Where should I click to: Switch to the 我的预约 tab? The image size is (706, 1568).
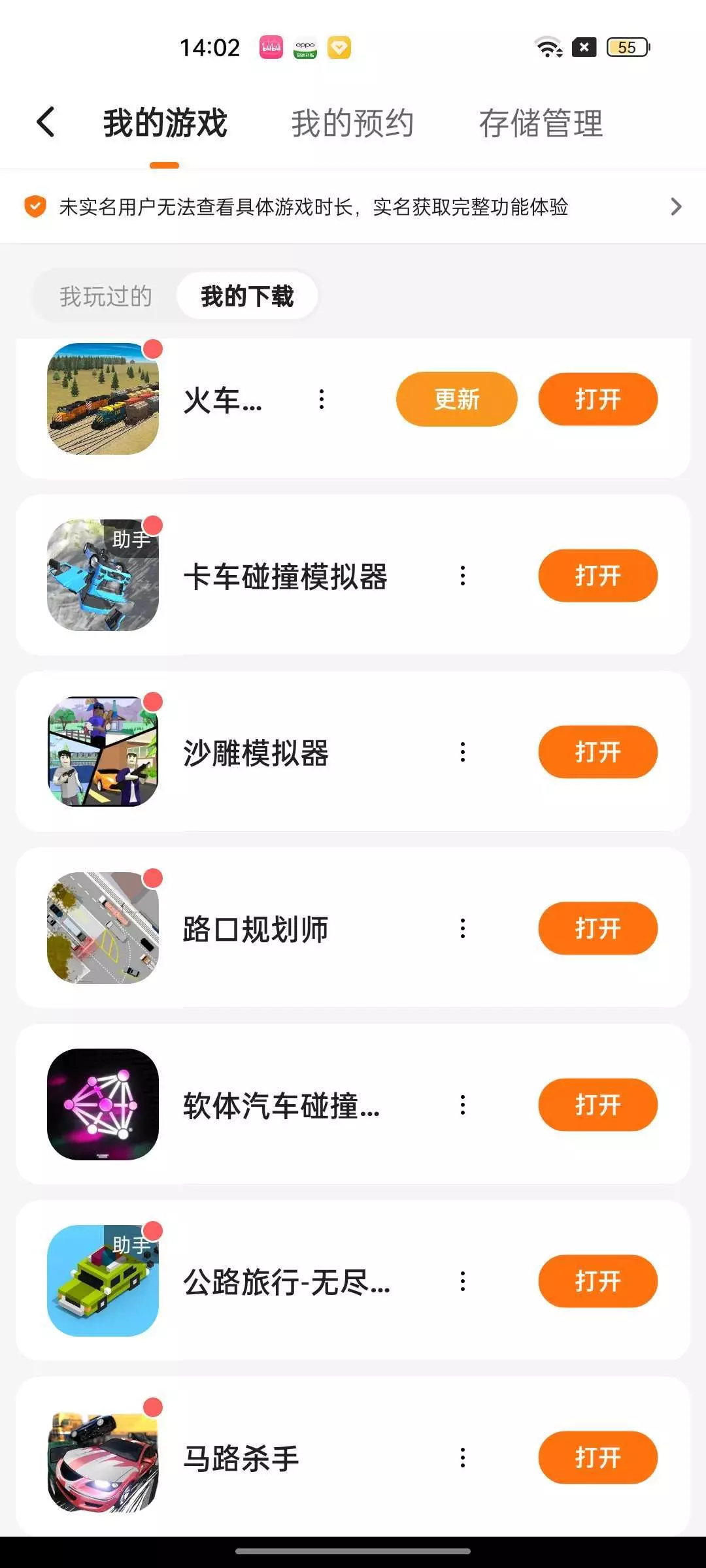[x=352, y=123]
